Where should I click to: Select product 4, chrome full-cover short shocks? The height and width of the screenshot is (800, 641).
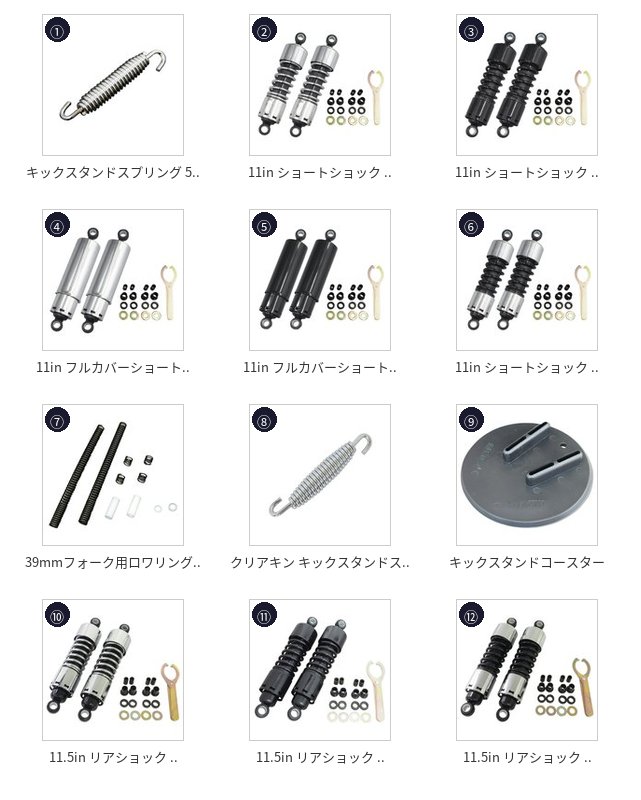point(113,280)
